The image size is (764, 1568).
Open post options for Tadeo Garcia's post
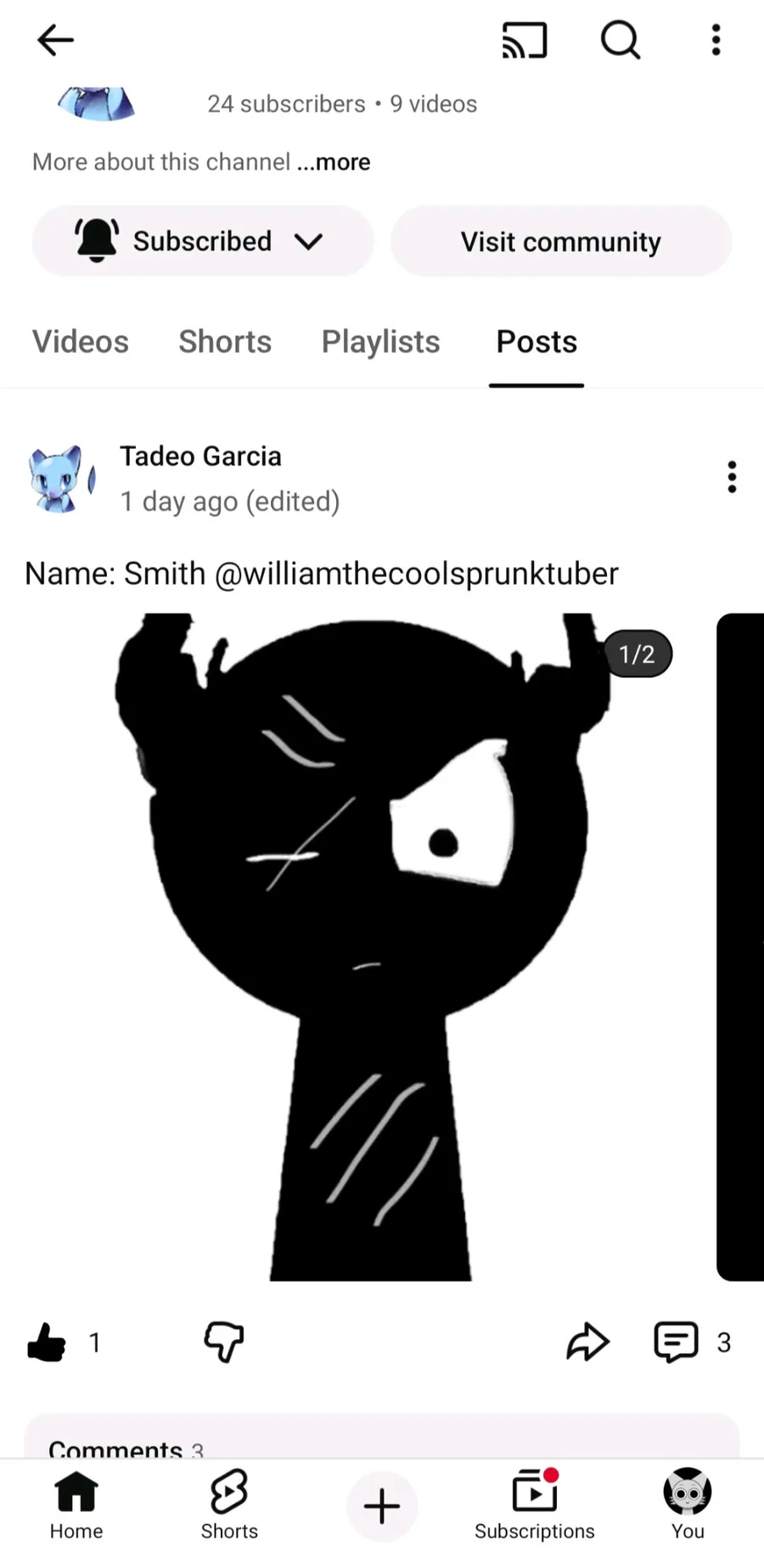click(731, 478)
